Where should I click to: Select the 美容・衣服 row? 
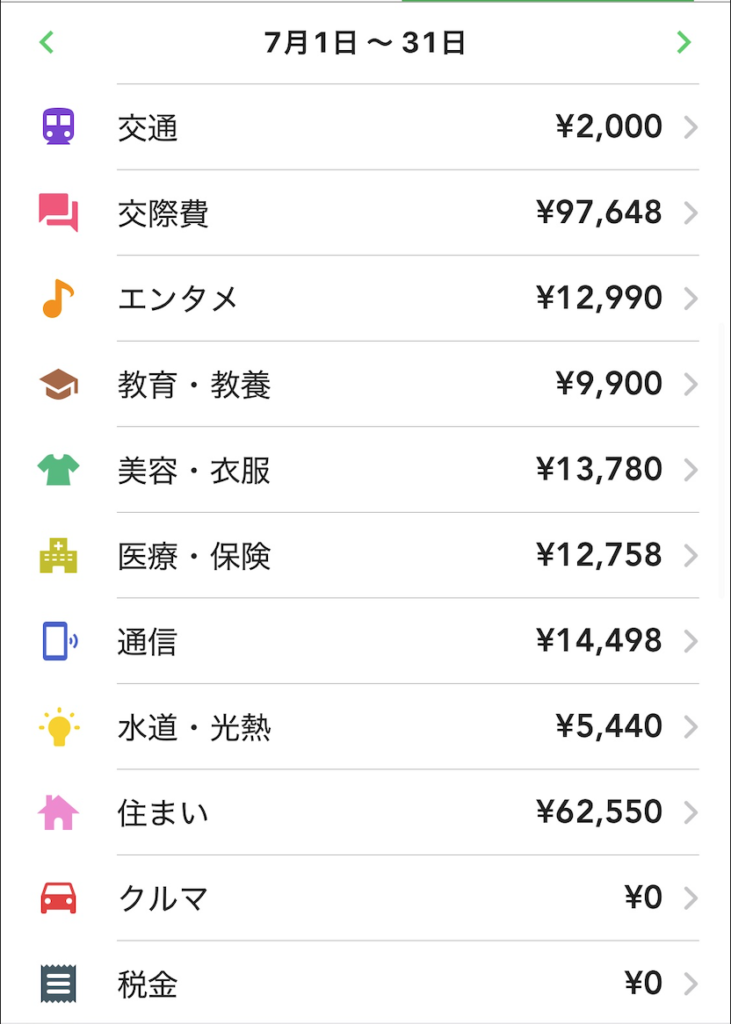(366, 469)
